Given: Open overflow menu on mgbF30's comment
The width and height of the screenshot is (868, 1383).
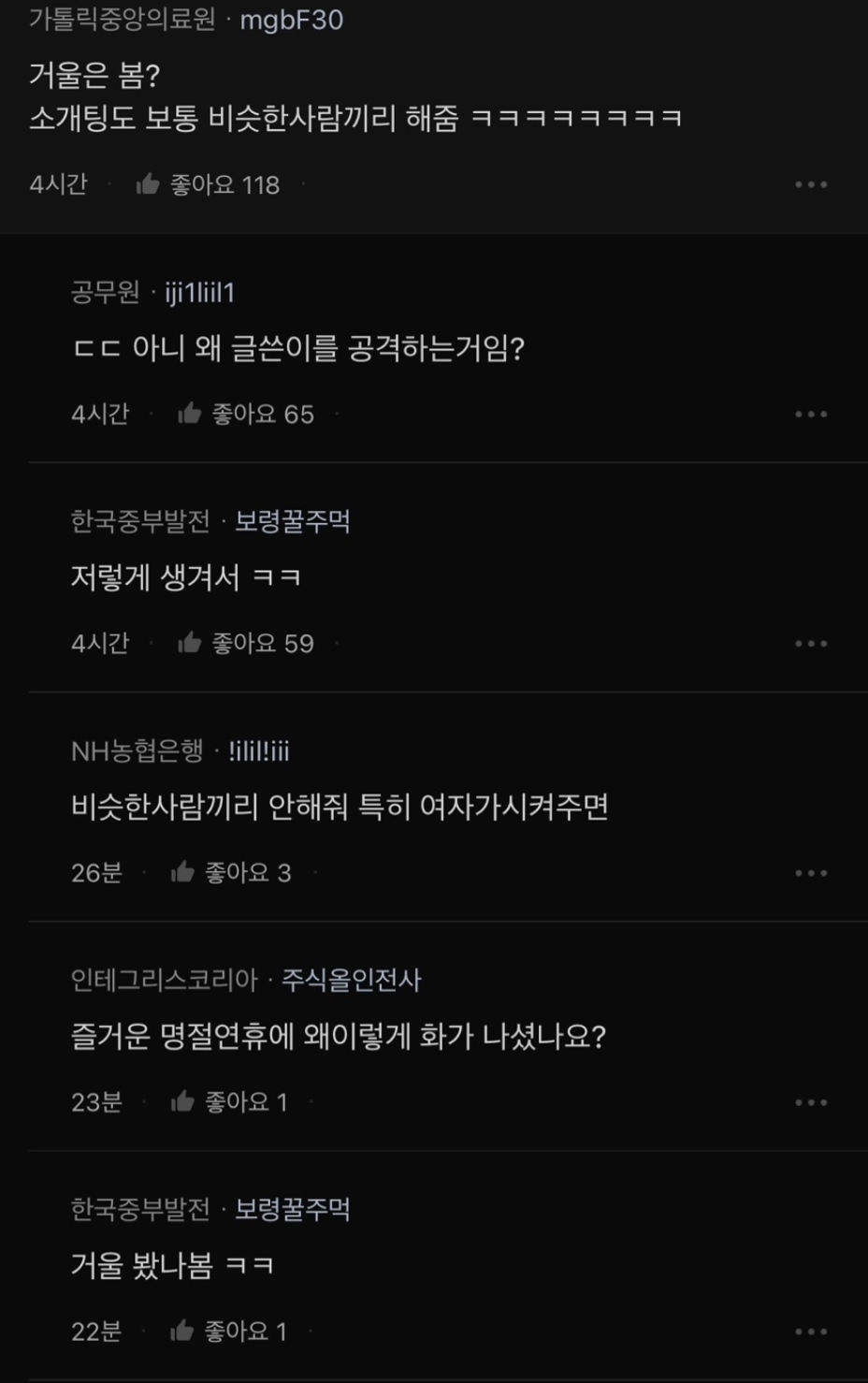Looking at the screenshot, I should [810, 184].
